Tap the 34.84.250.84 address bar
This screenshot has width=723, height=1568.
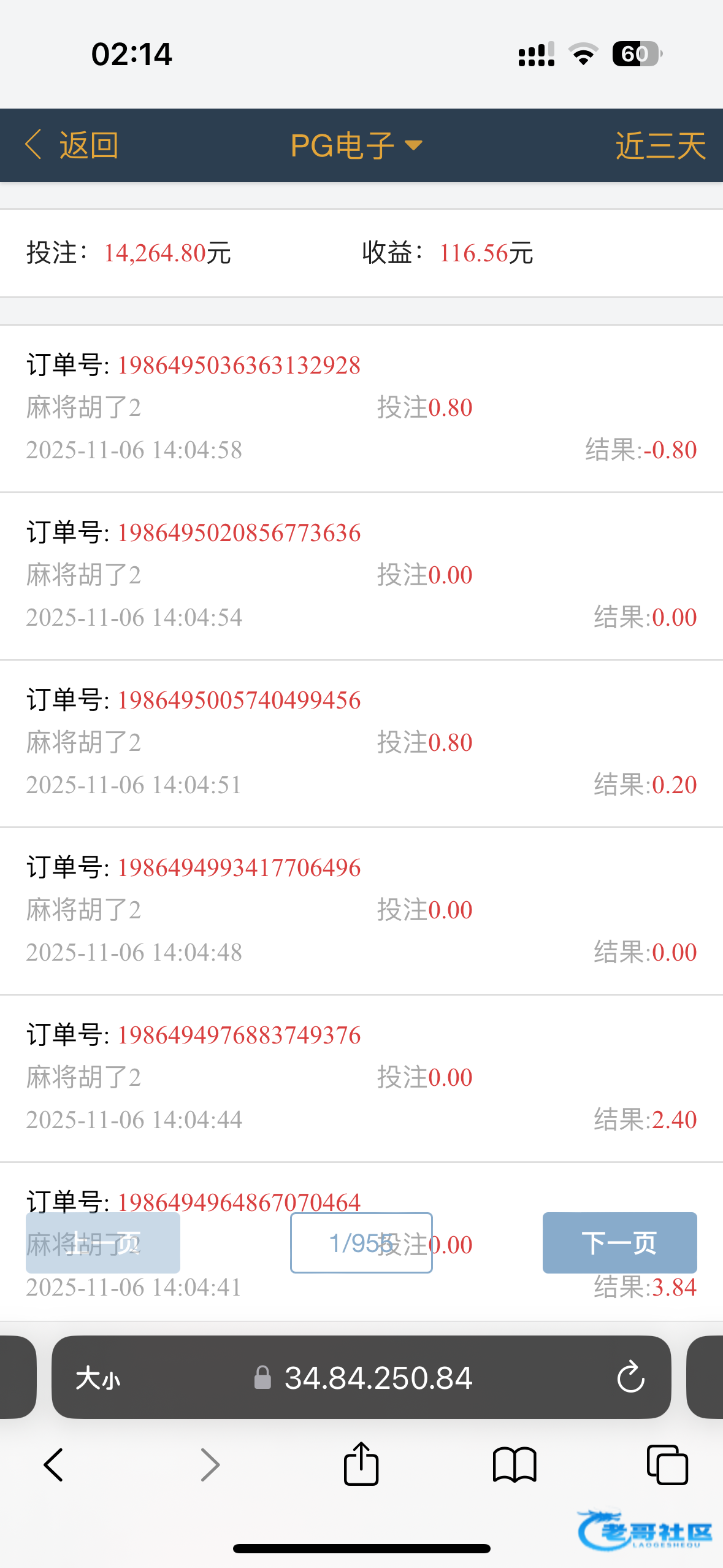362,1377
